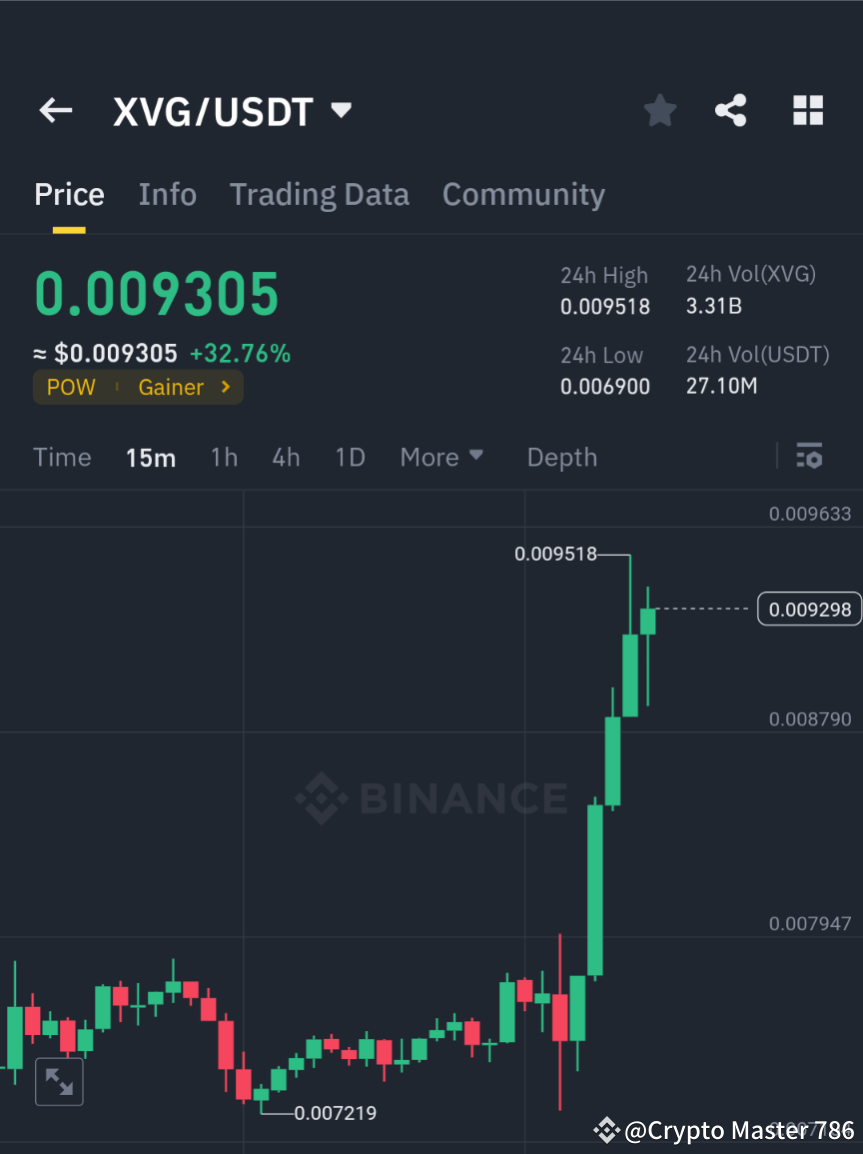
Task: Open the POW category tag
Action: 71,387
